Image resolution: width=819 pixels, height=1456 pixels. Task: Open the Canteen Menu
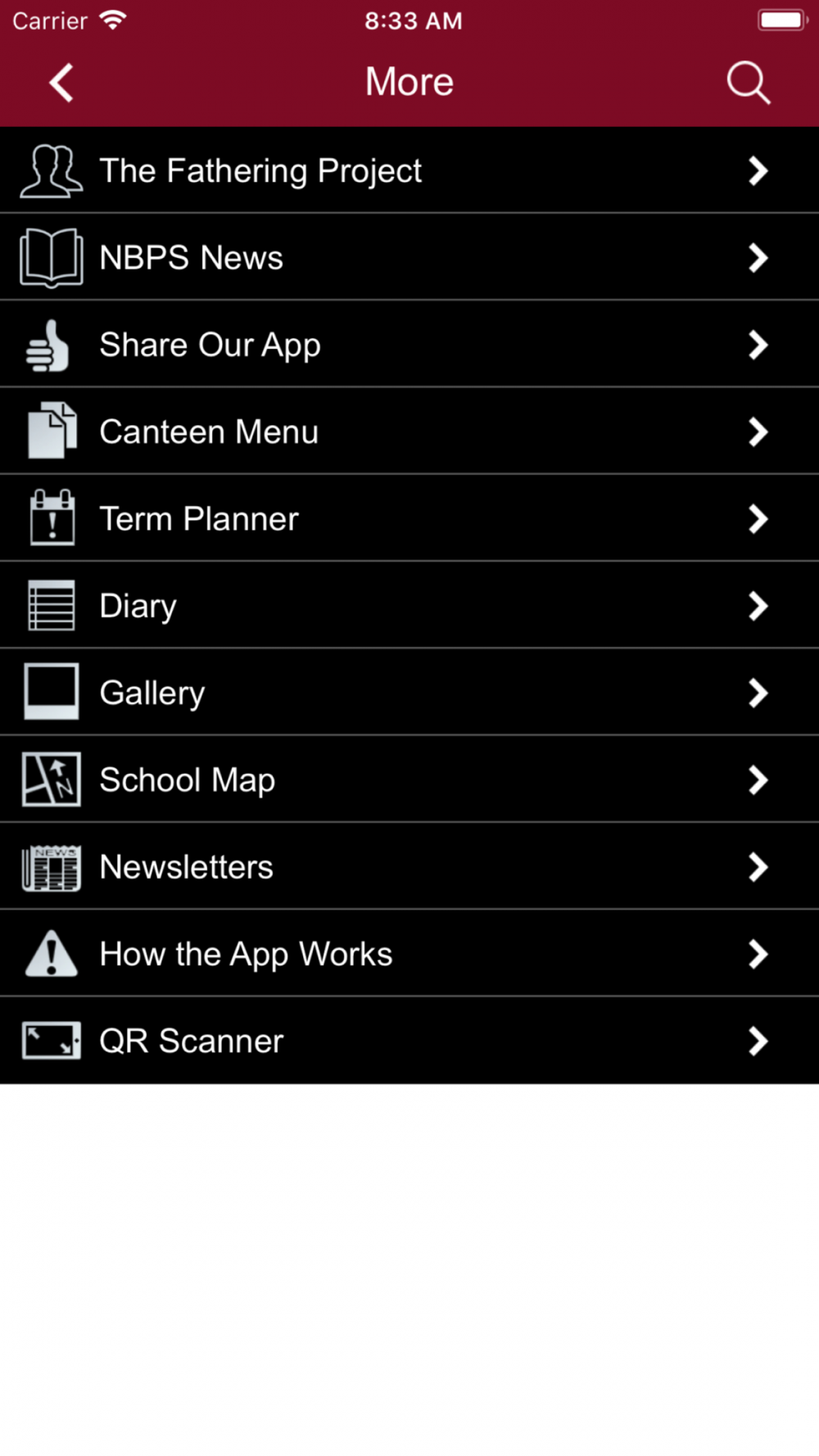coord(409,432)
